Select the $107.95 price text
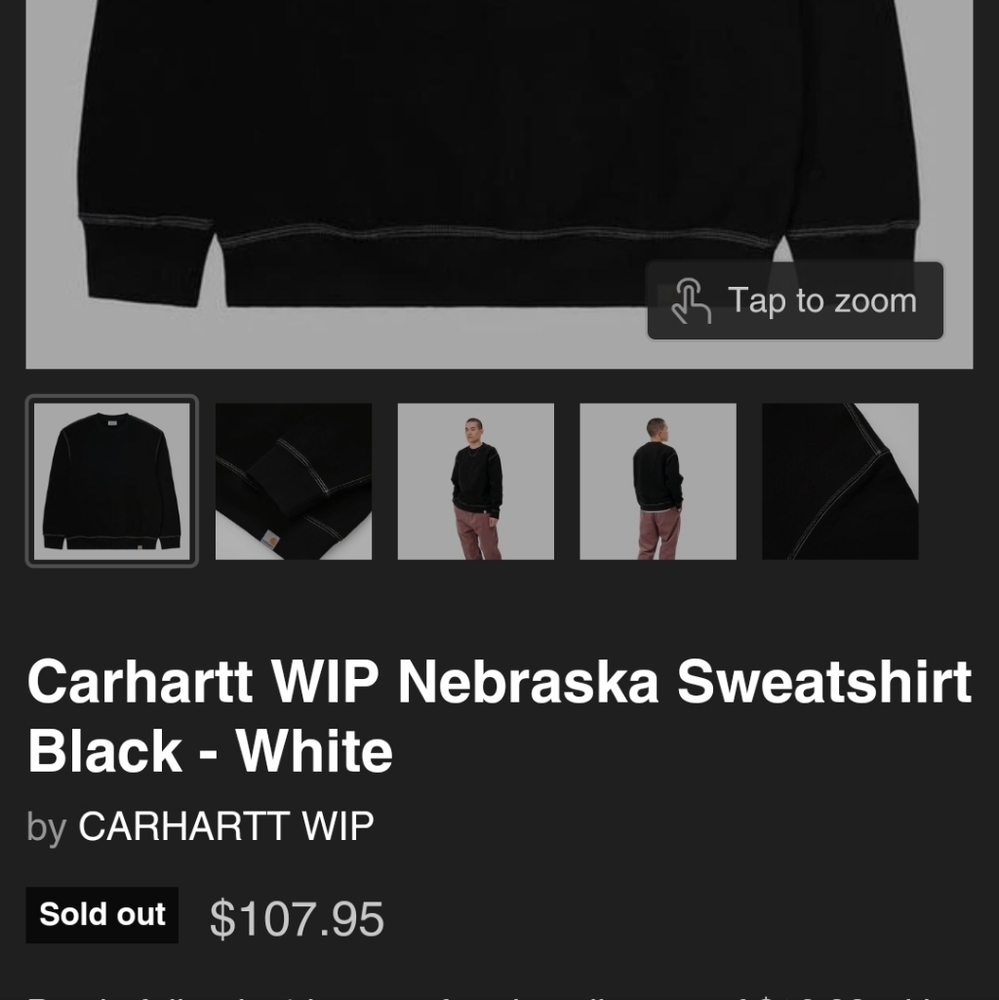The width and height of the screenshot is (999, 1000). [296, 916]
